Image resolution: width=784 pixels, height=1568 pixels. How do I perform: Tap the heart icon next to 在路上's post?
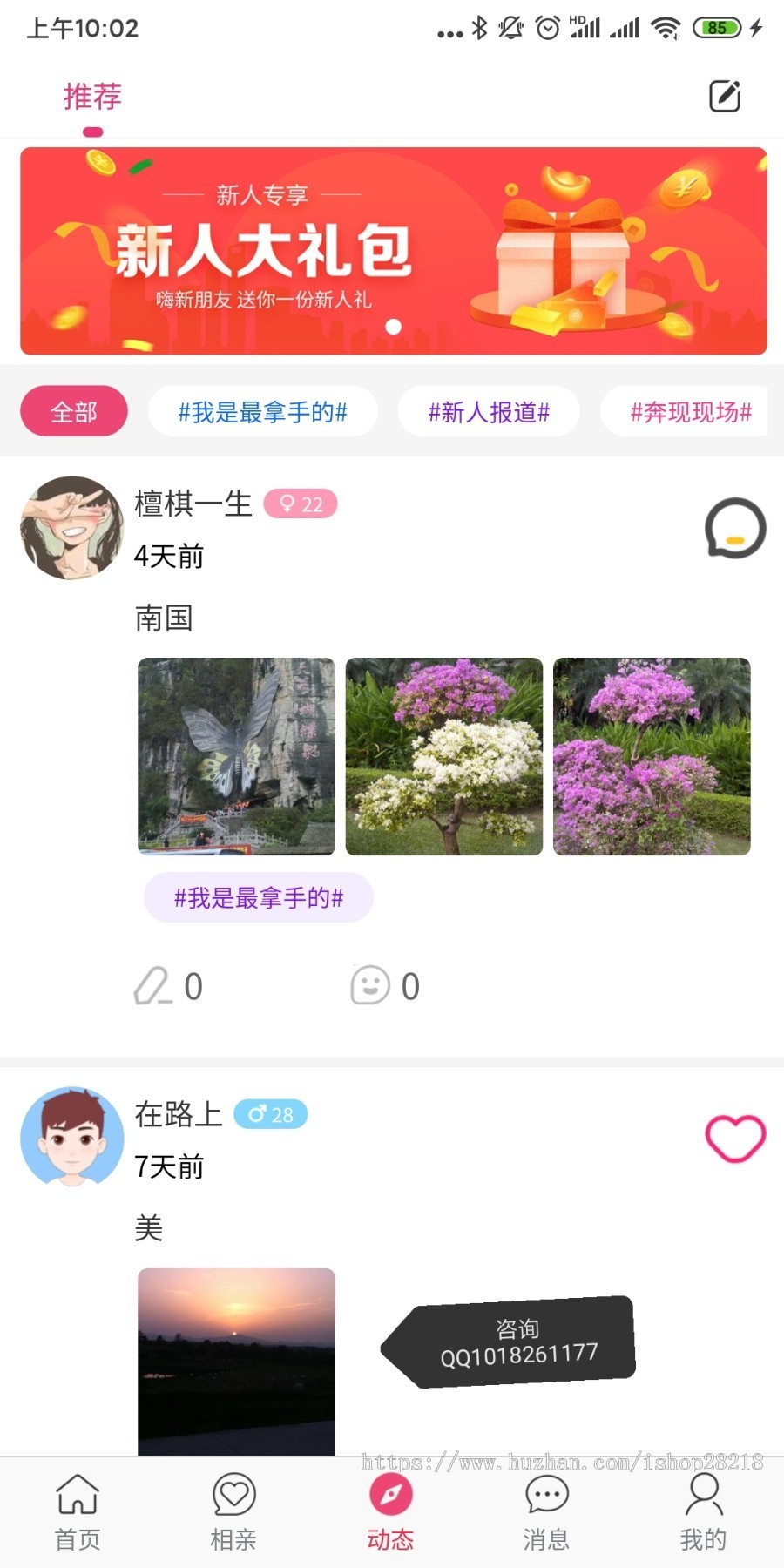(735, 1137)
